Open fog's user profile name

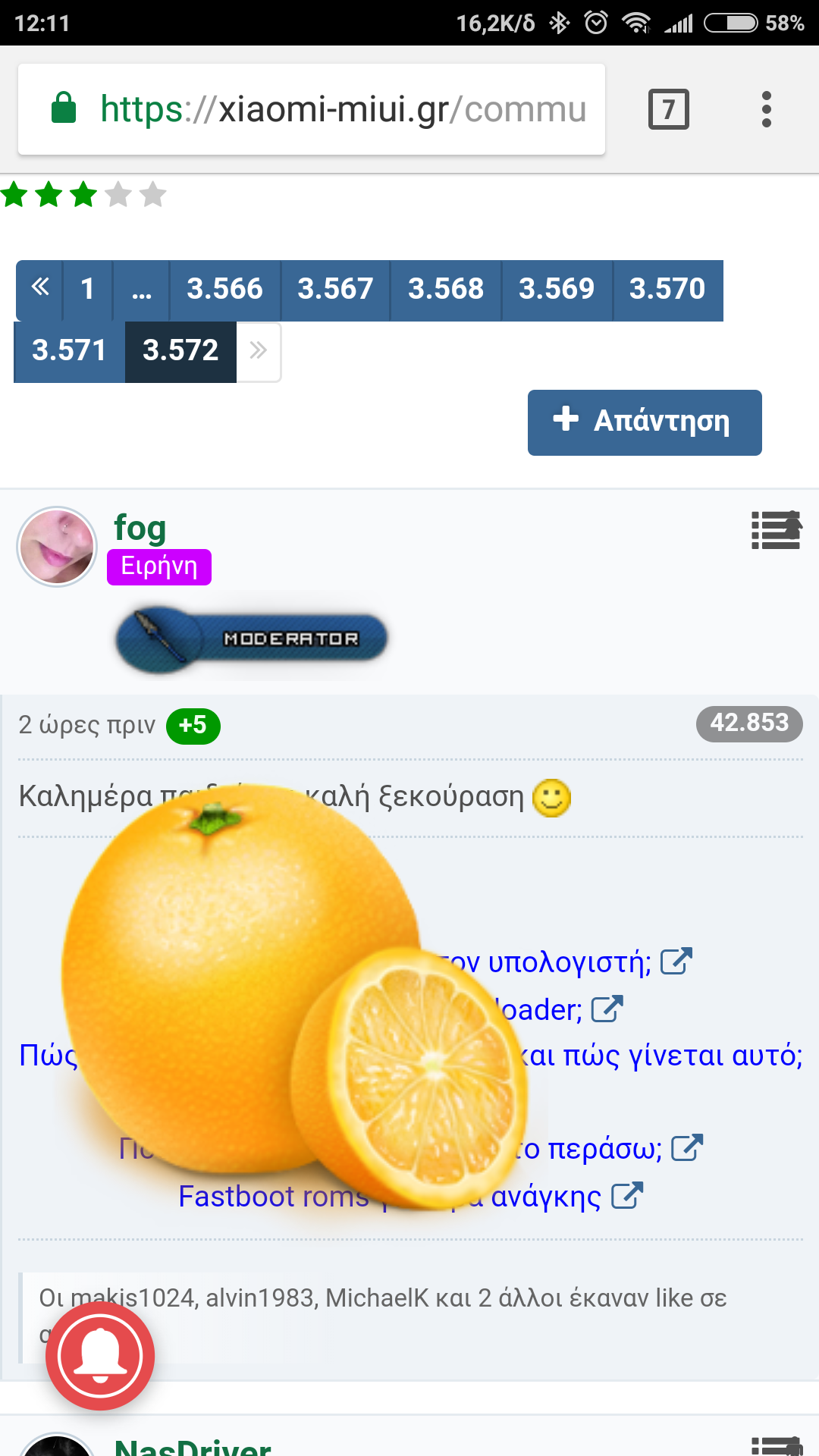140,528
